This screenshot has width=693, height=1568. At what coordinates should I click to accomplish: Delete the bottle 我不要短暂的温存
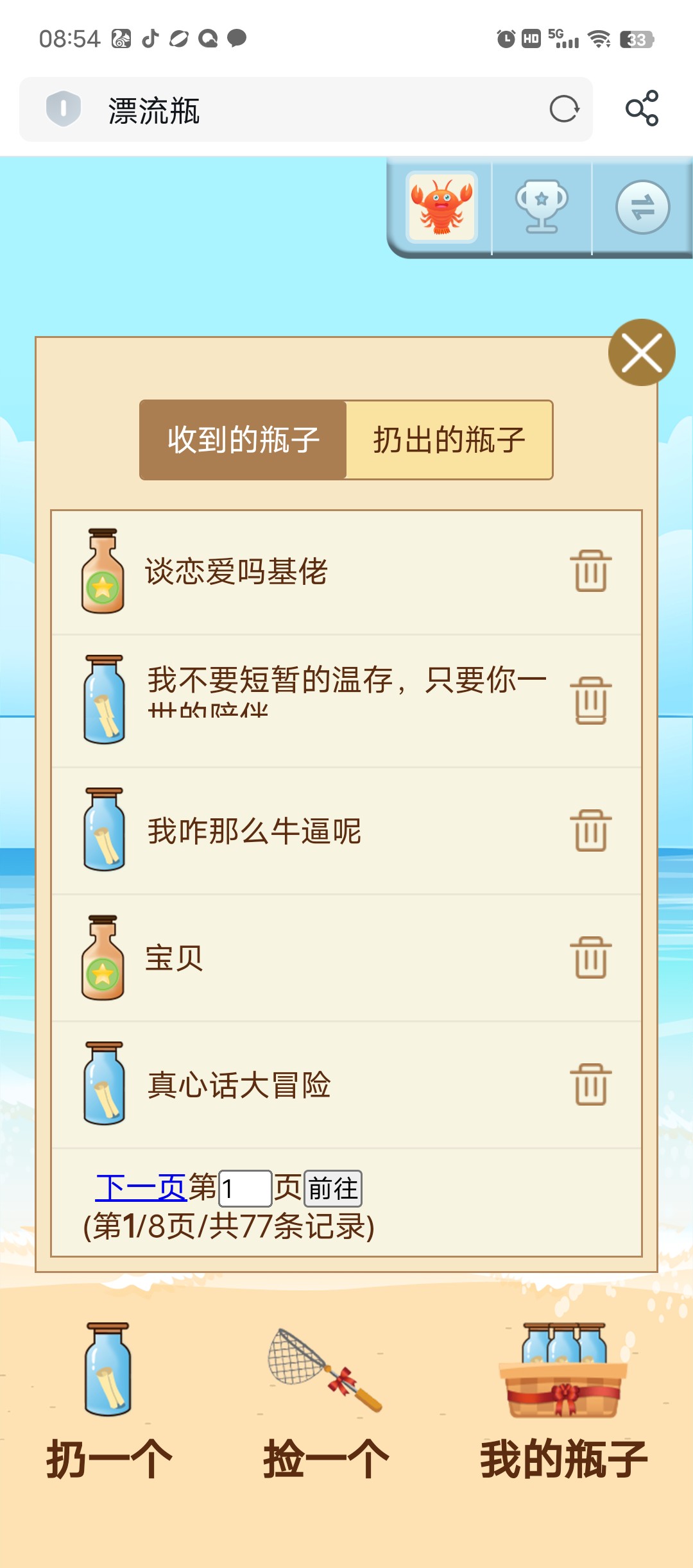[590, 700]
